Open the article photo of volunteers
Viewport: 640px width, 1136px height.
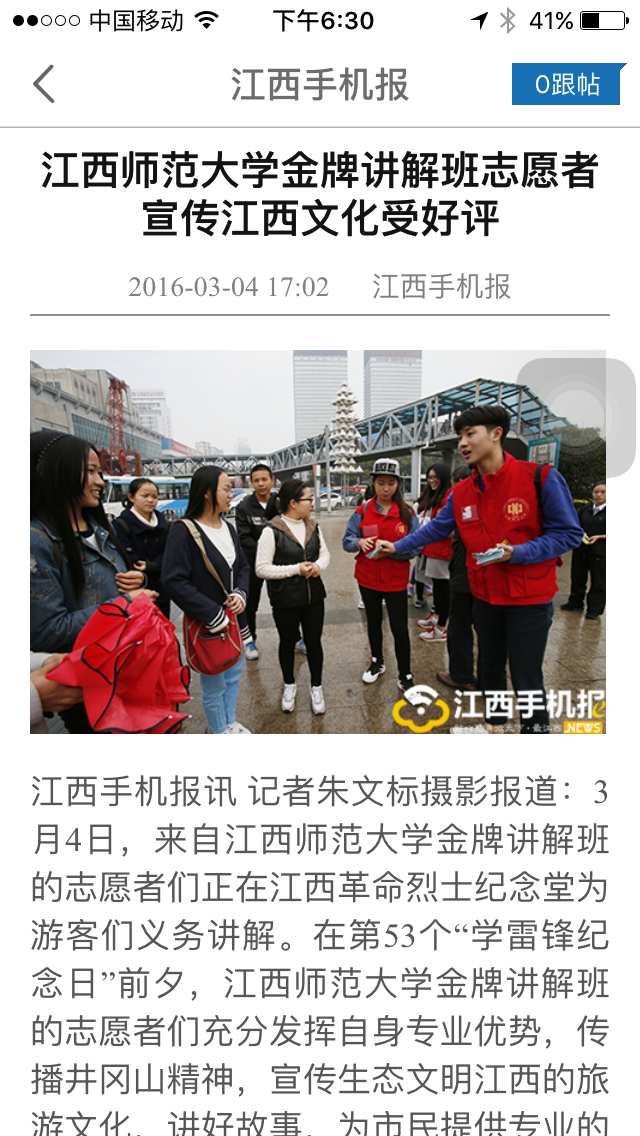pos(300,541)
